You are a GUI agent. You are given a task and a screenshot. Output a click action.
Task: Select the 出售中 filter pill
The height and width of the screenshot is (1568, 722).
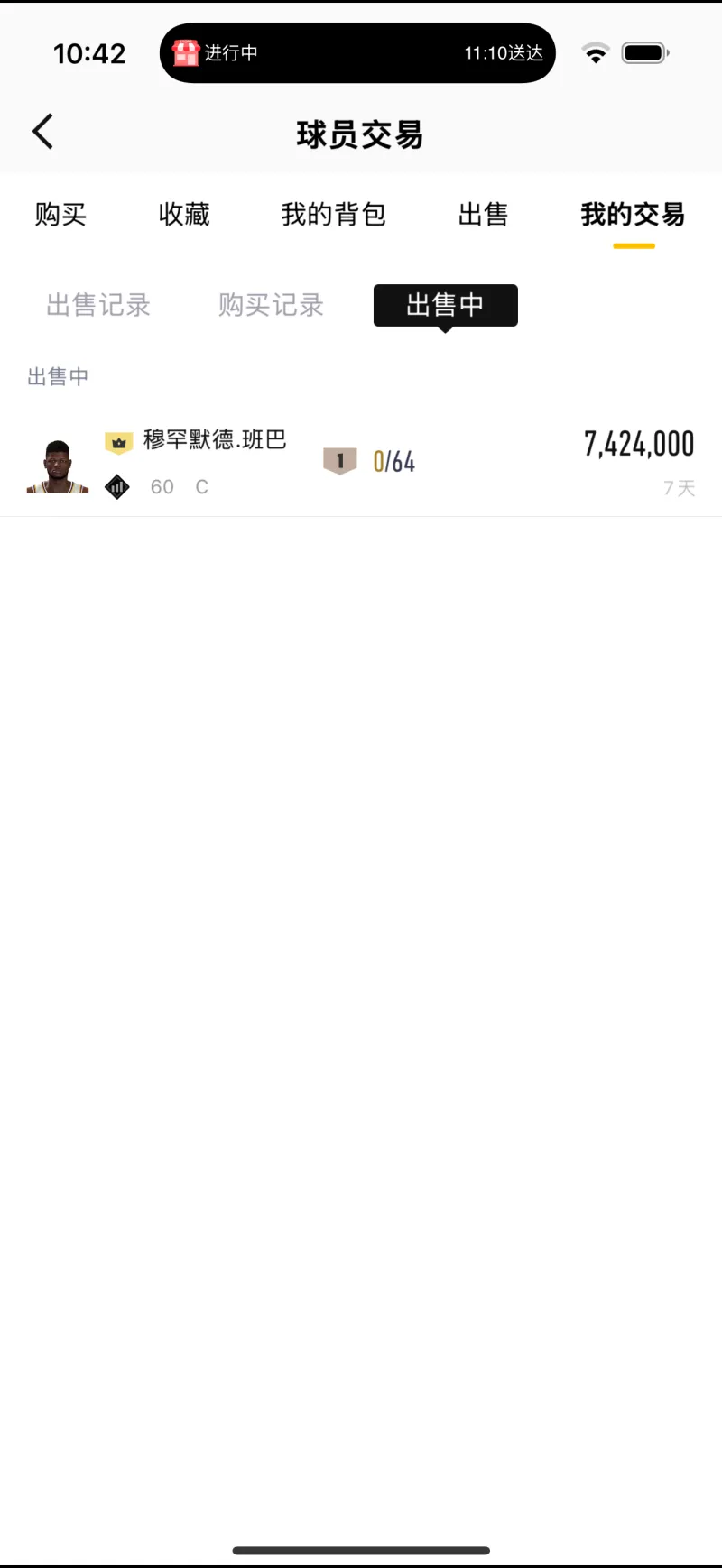(x=445, y=305)
